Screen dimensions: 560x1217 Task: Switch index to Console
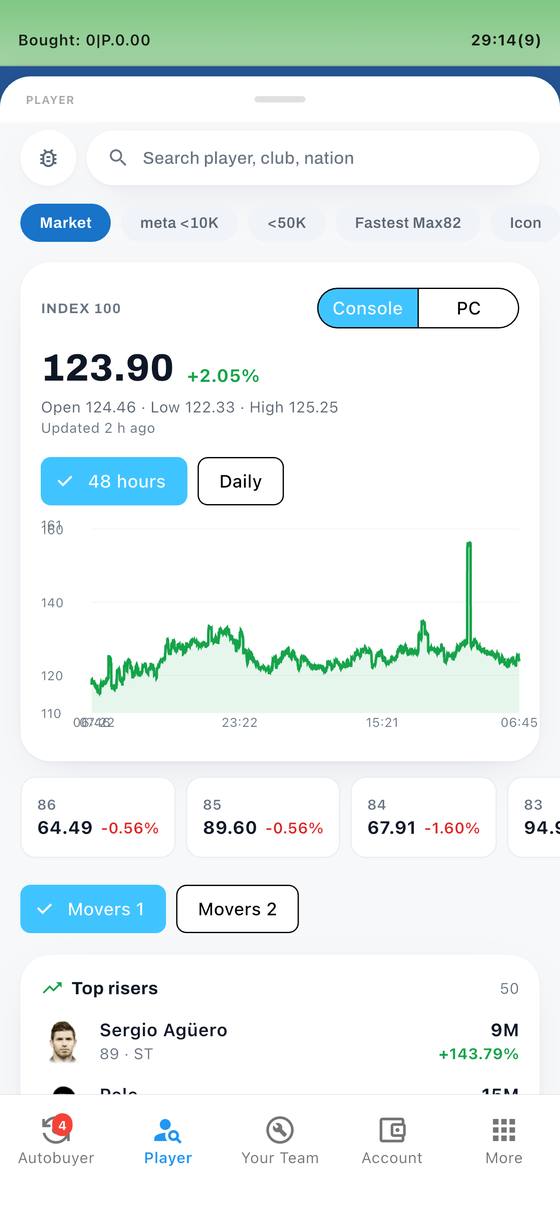tap(368, 308)
